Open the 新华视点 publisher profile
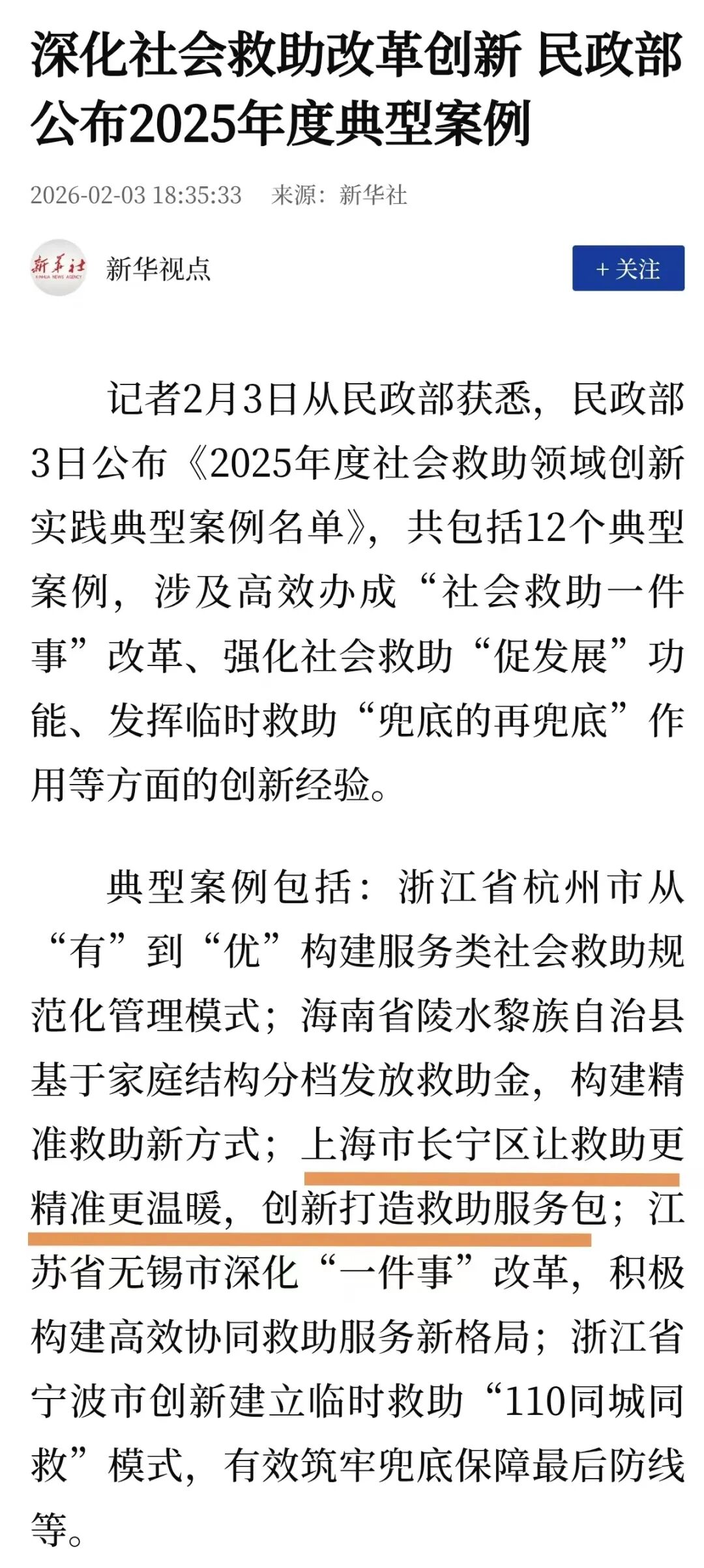 pyautogui.click(x=158, y=269)
